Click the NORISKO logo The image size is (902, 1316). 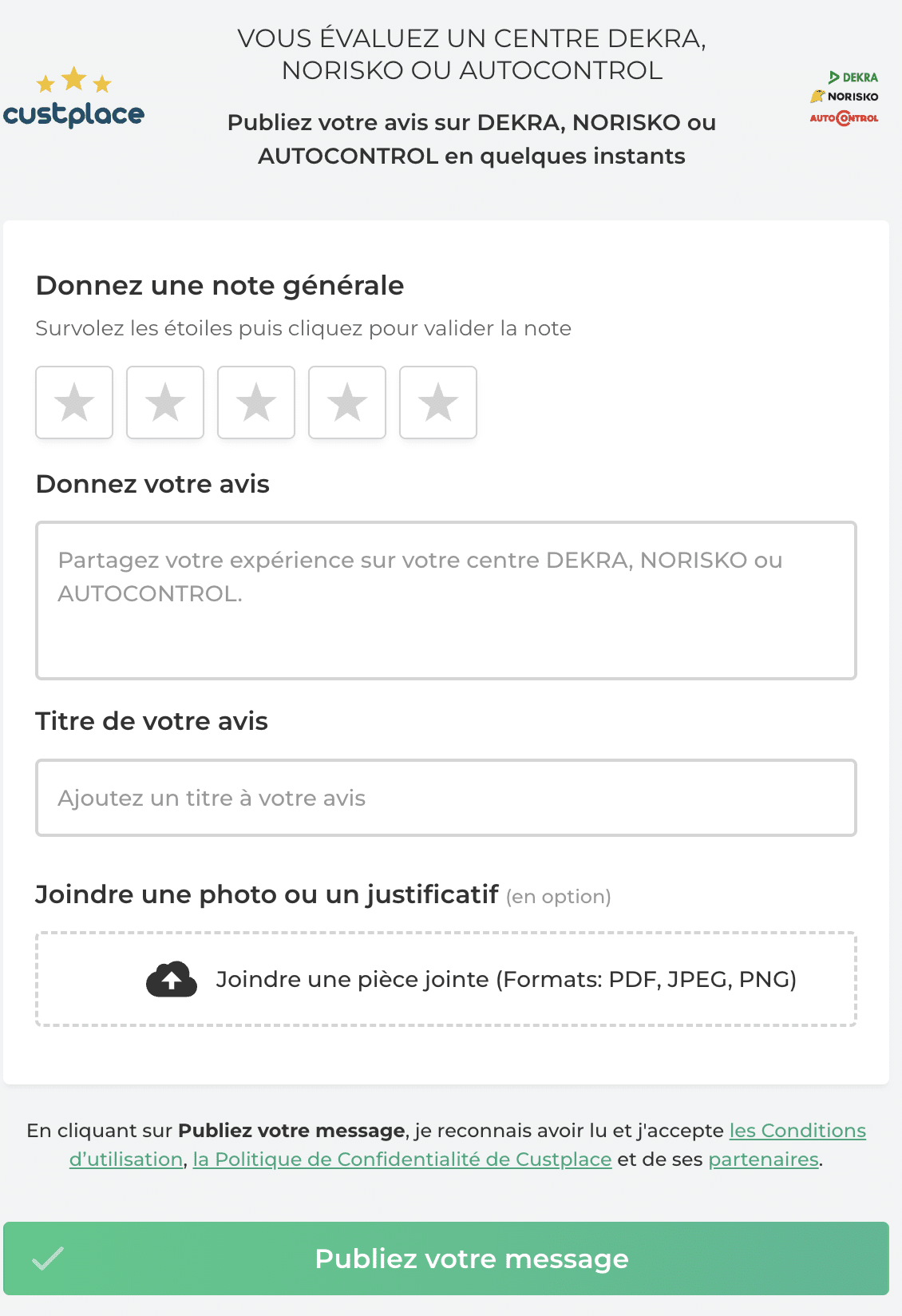[x=846, y=98]
